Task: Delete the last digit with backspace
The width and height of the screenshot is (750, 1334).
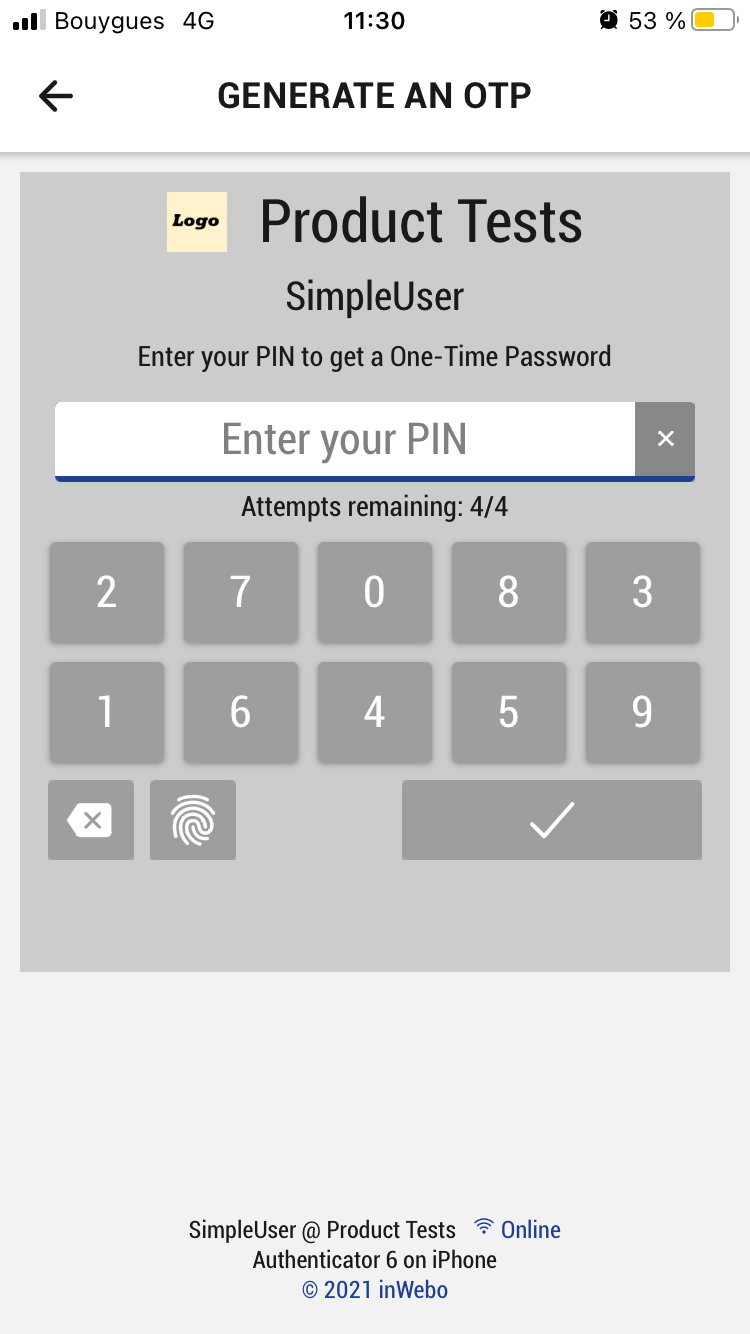Action: point(91,821)
